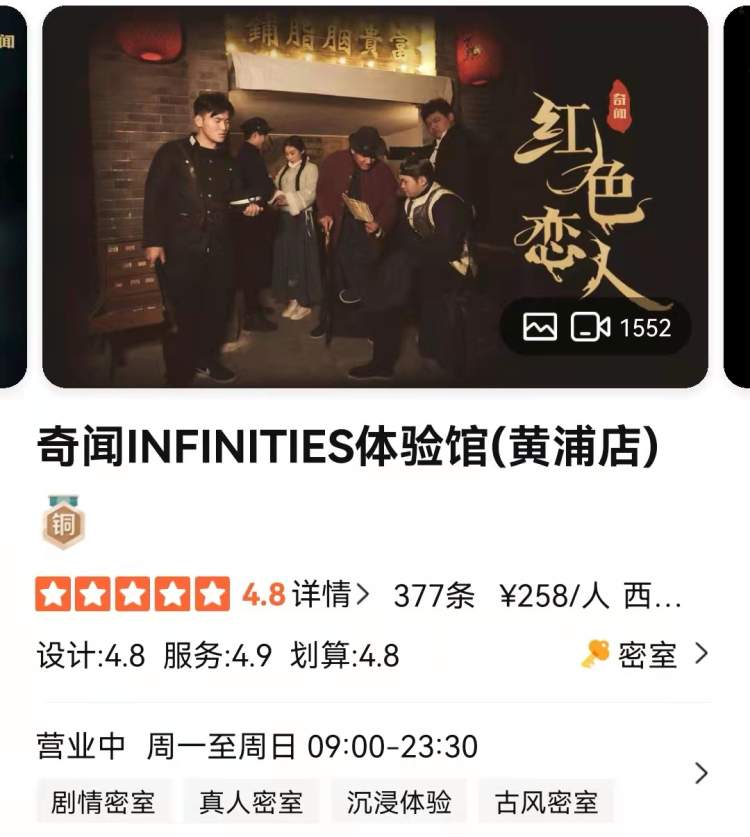Tap the bronze 铜 badge icon

(x=63, y=523)
